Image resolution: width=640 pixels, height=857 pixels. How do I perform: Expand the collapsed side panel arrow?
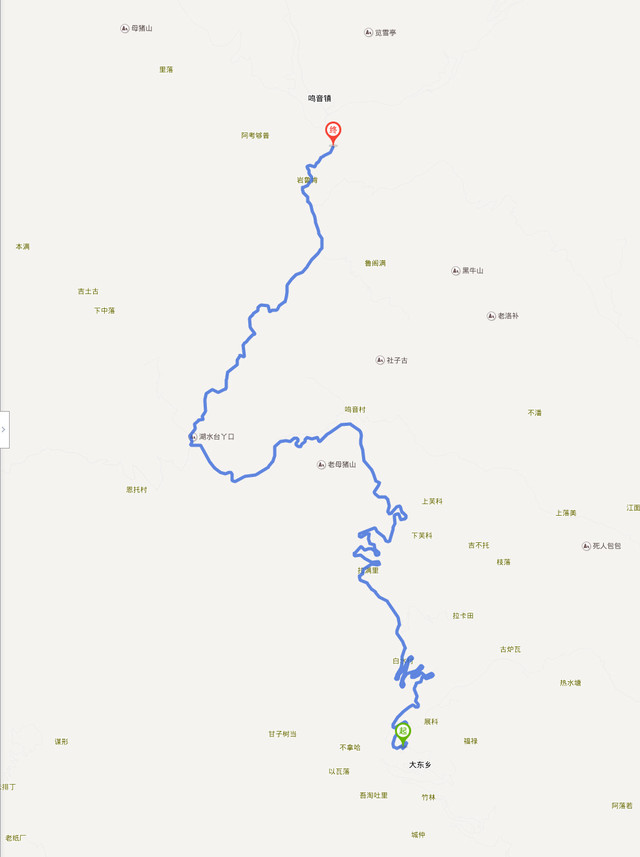(x=4, y=429)
